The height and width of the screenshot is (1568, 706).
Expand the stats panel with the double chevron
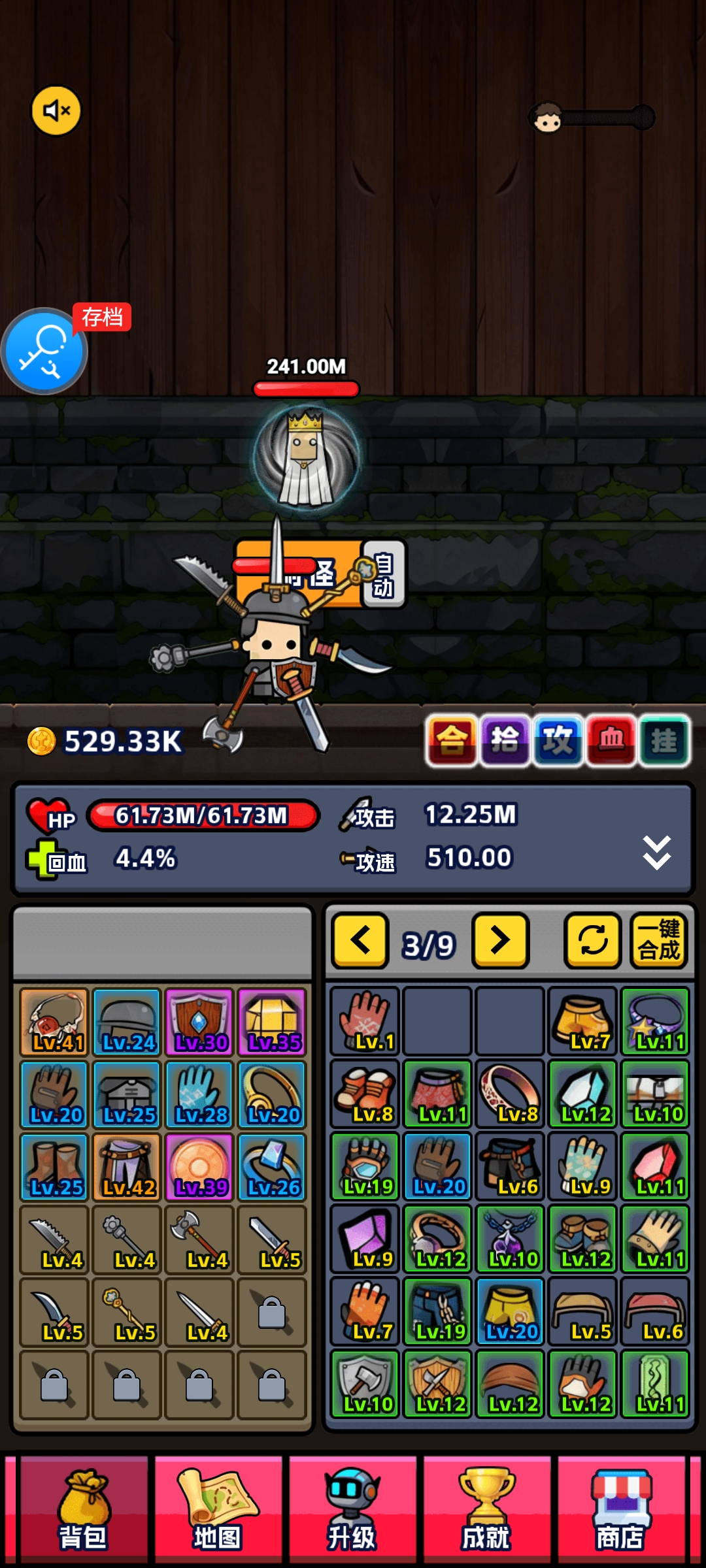coord(656,853)
